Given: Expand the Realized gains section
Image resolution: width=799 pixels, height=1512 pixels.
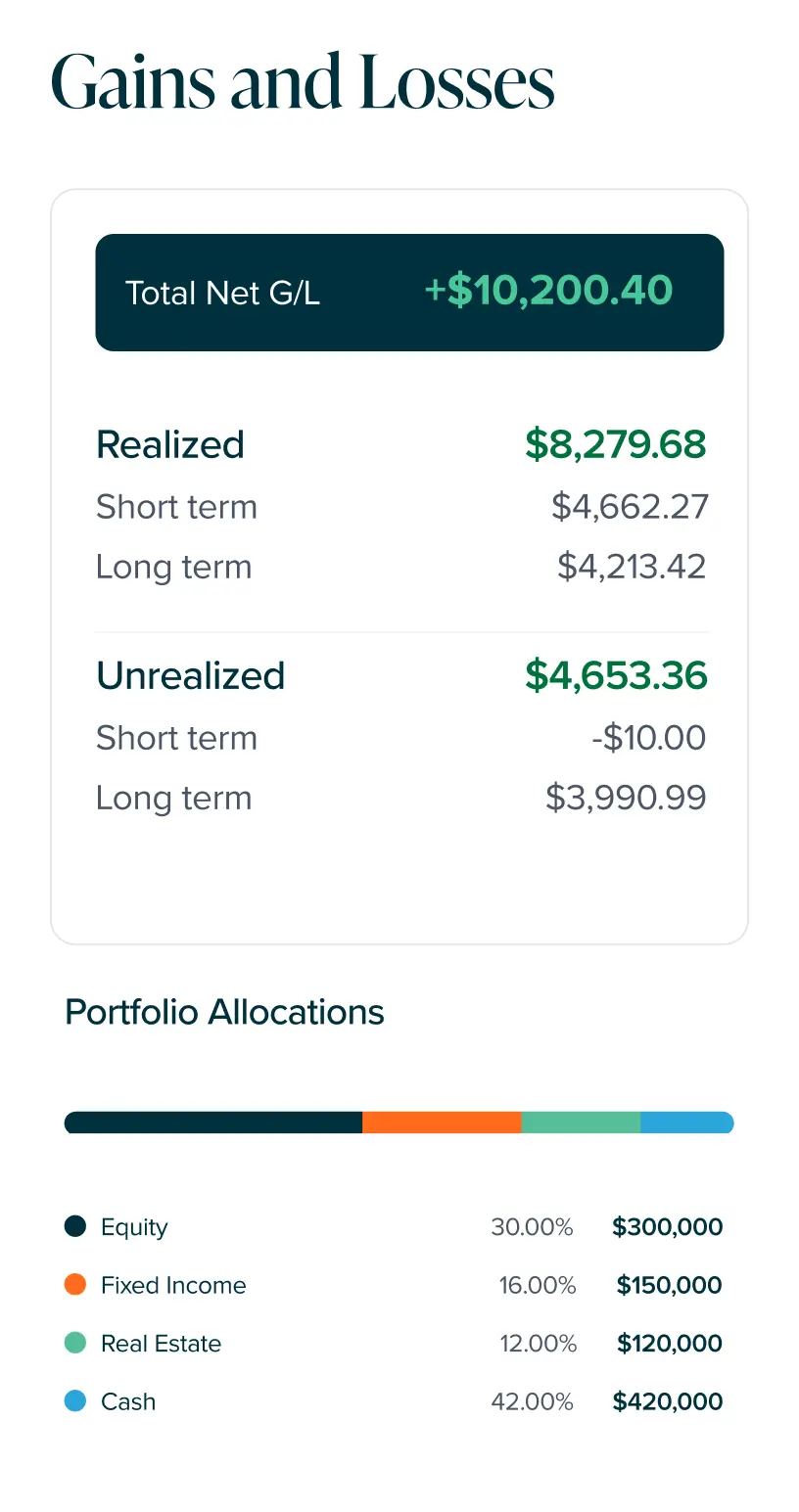Looking at the screenshot, I should pyautogui.click(x=169, y=444).
